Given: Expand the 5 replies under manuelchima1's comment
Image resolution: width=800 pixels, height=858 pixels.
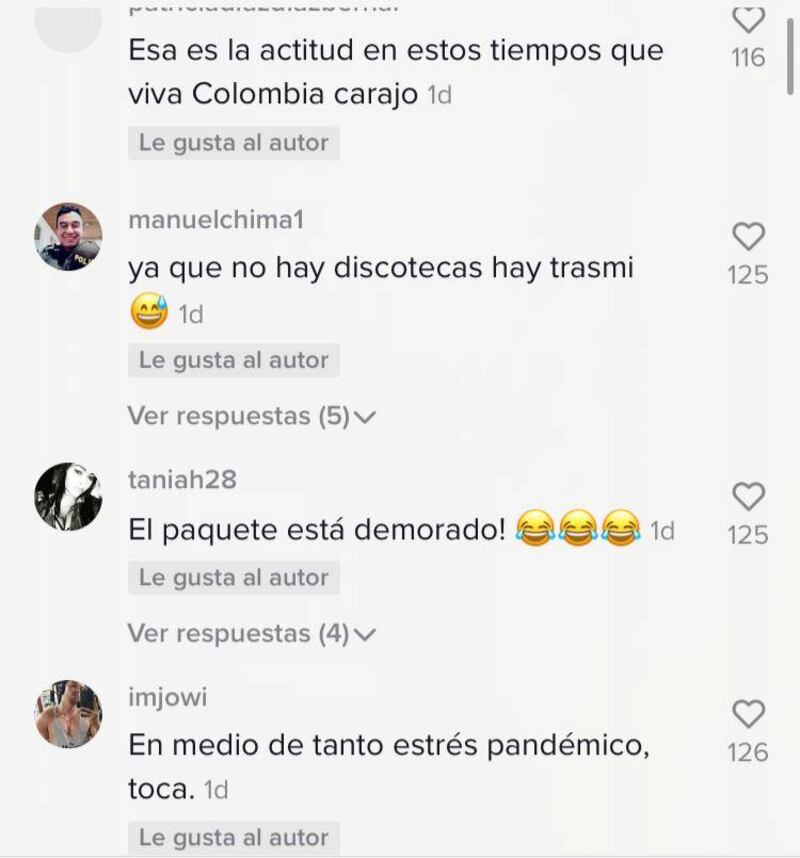Looking at the screenshot, I should coord(251,416).
